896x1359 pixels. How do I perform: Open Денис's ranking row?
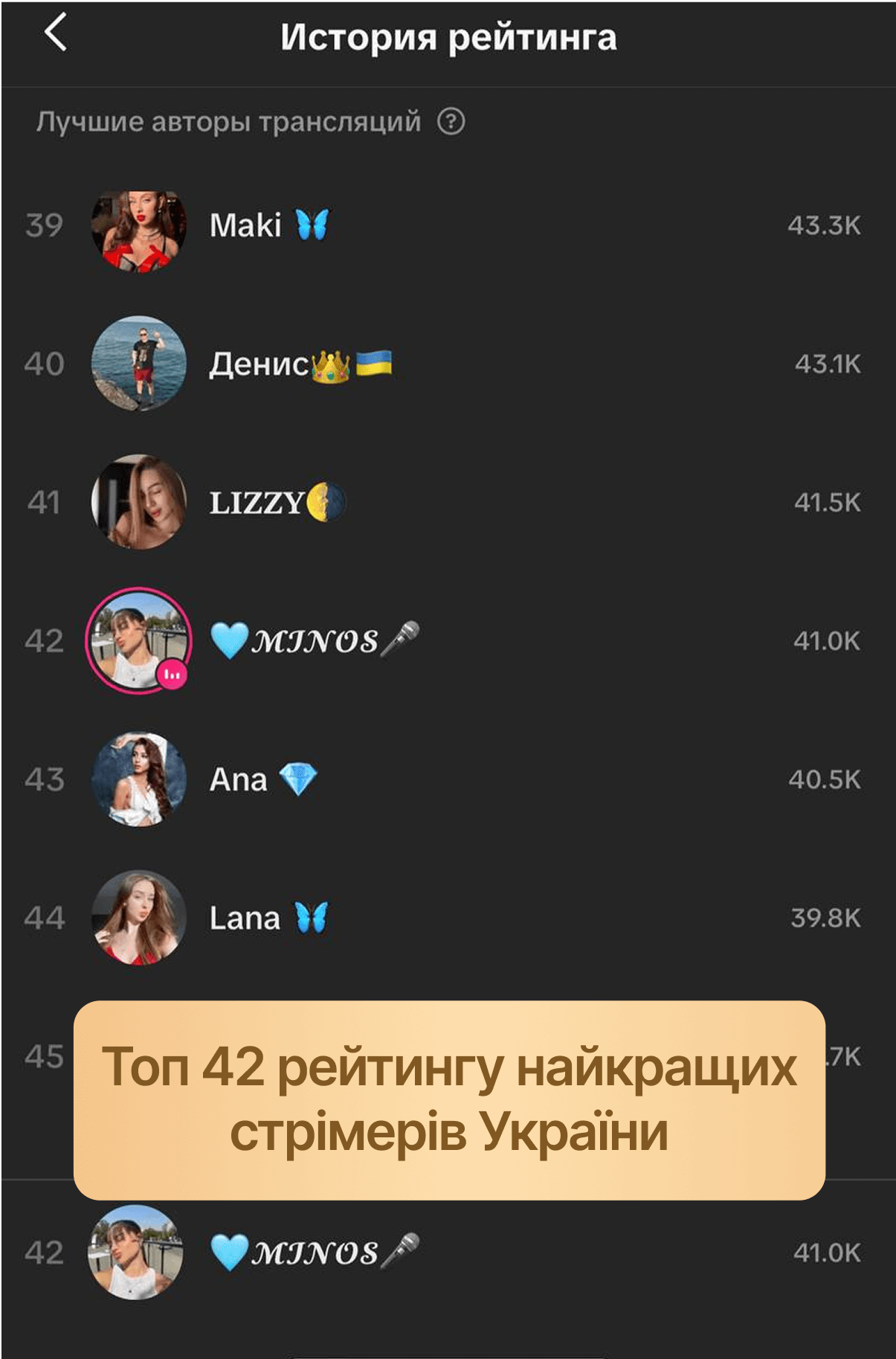click(x=446, y=364)
